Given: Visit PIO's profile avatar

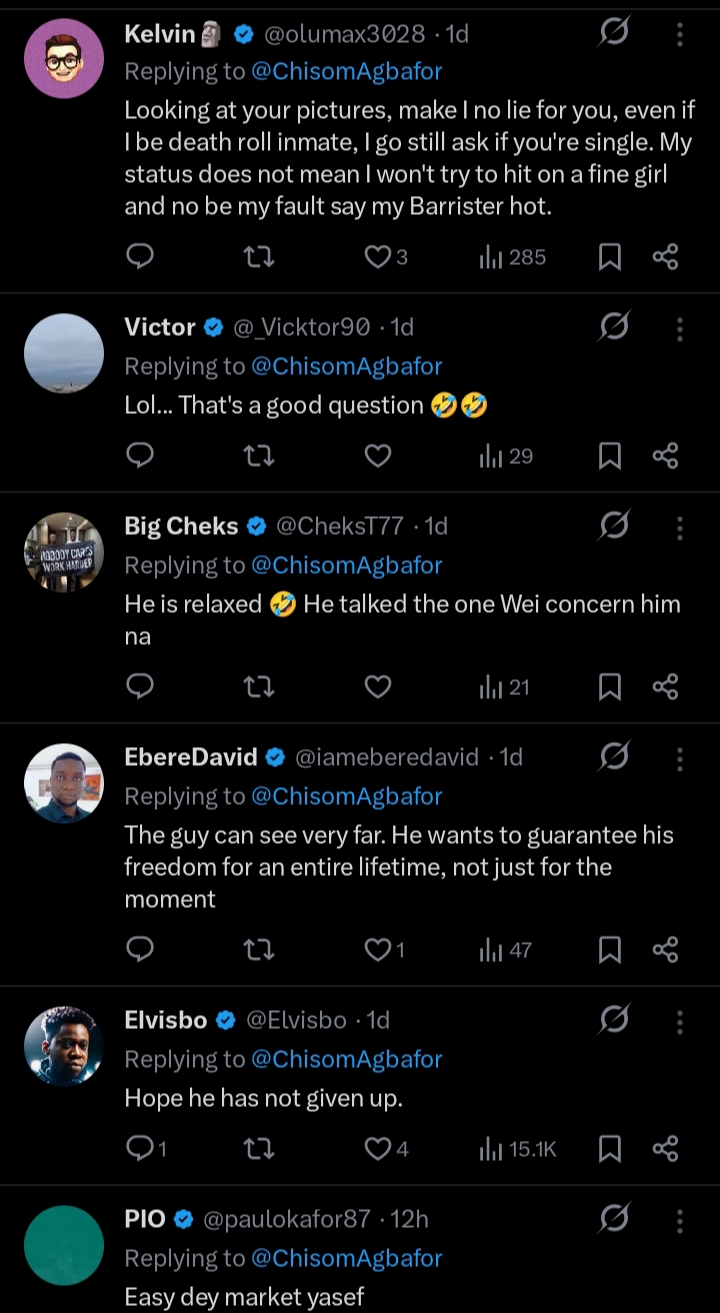Looking at the screenshot, I should tap(64, 1245).
